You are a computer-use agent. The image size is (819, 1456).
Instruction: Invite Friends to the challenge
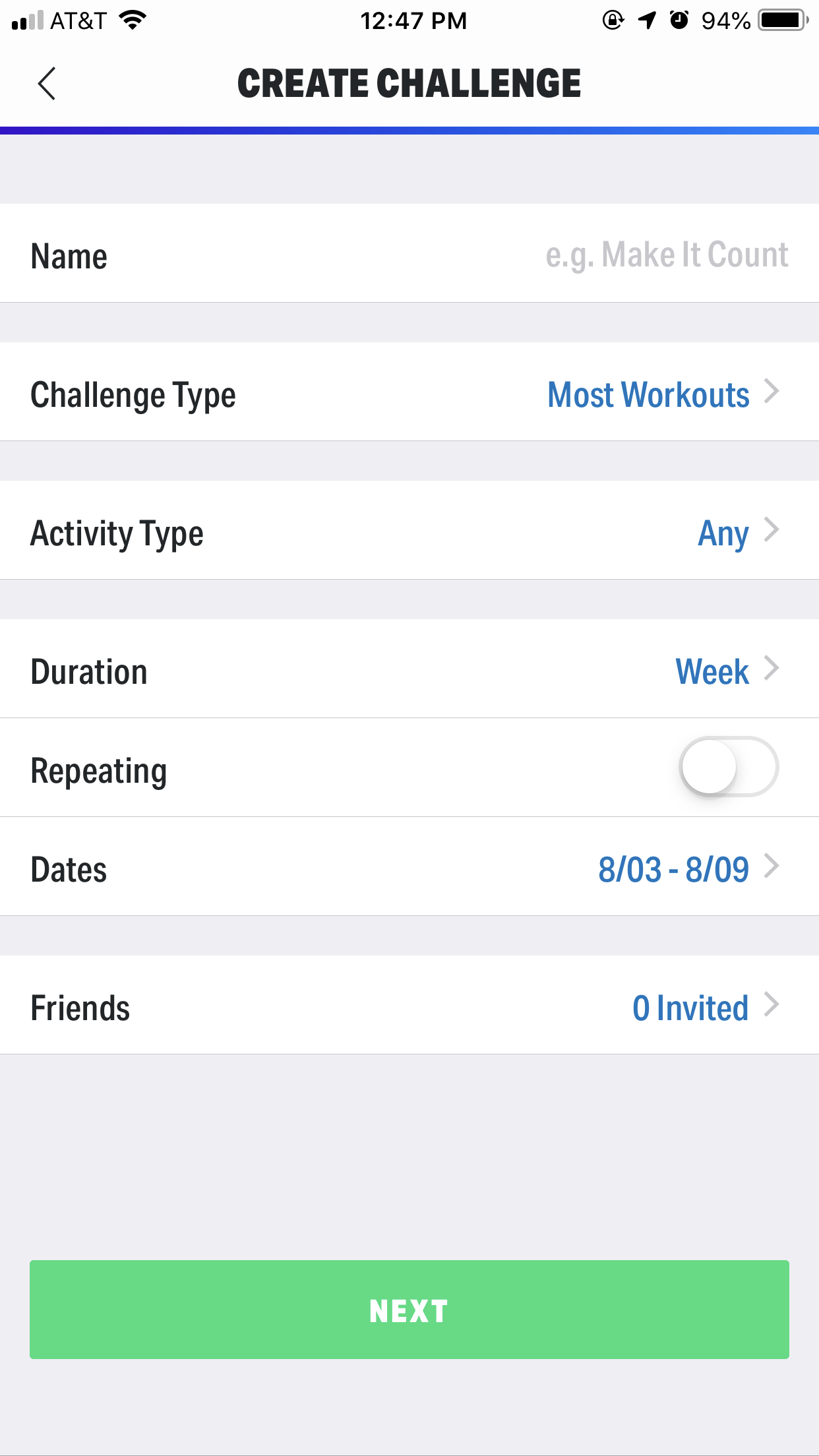704,1007
